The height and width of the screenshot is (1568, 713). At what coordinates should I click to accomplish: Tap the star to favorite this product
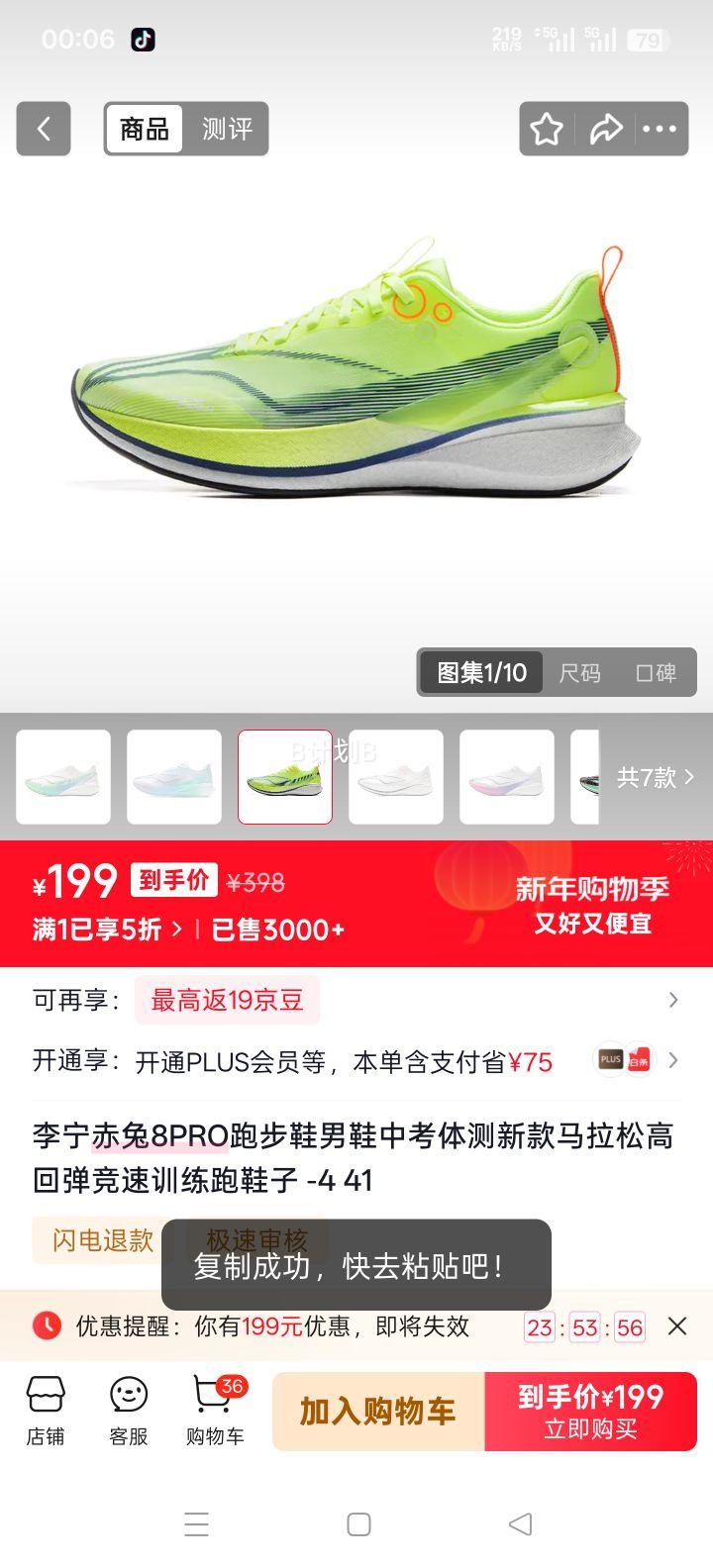[x=546, y=129]
